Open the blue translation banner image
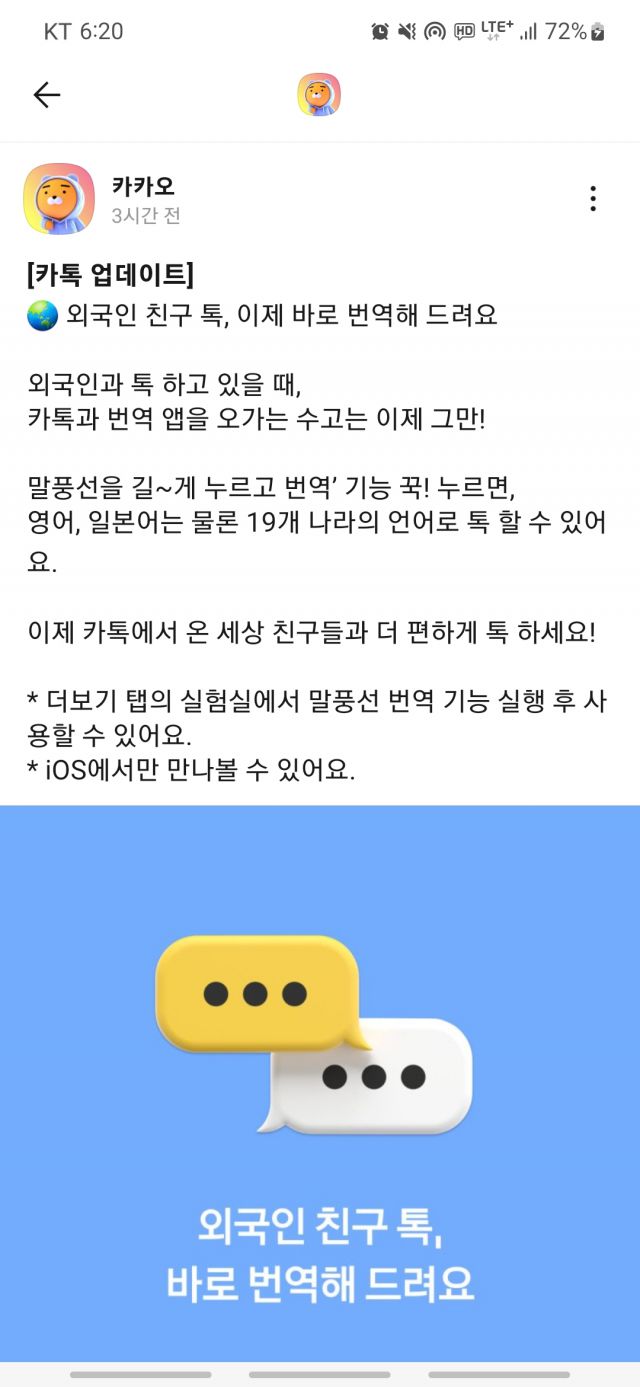This screenshot has height=1387, width=640. pyautogui.click(x=320, y=1082)
